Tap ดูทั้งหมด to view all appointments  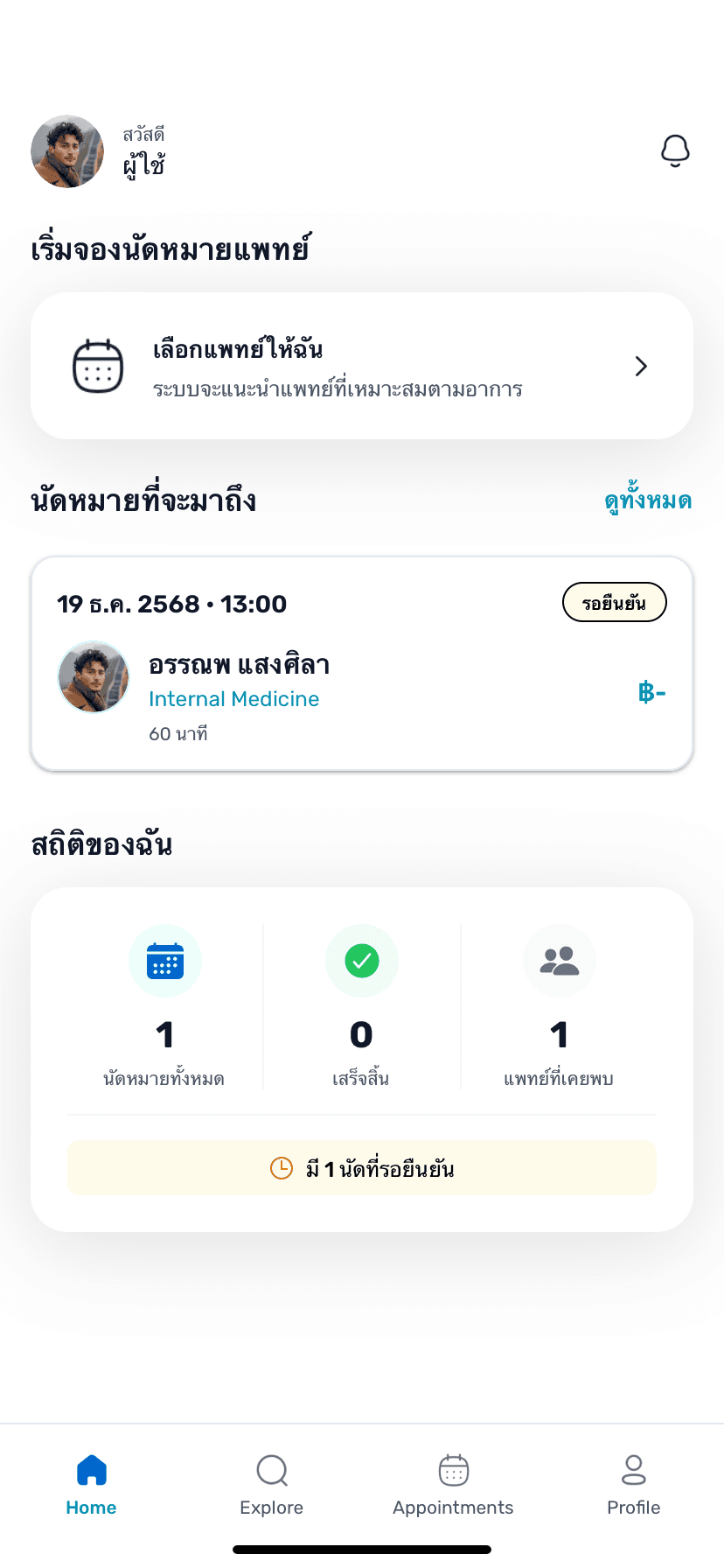point(648,501)
